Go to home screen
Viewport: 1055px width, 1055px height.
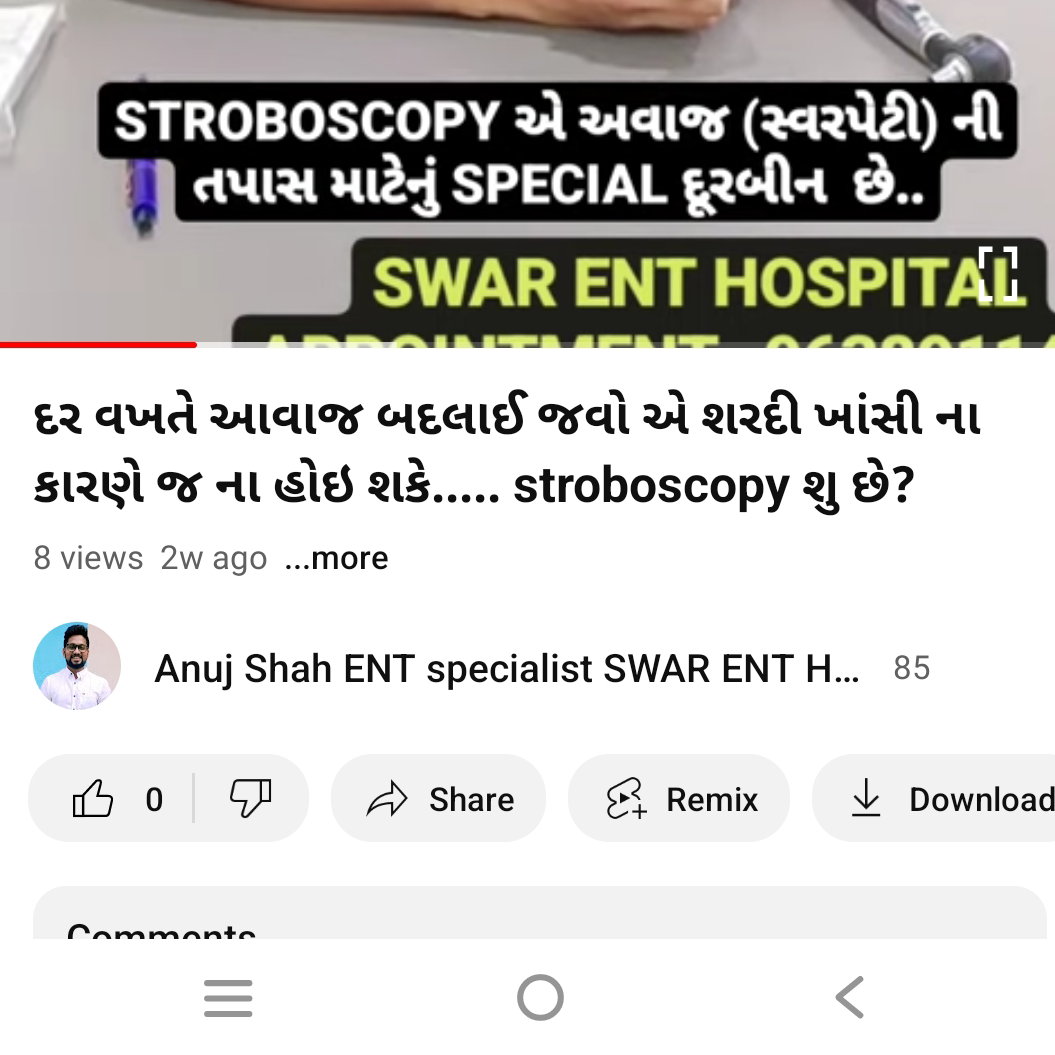(x=540, y=998)
